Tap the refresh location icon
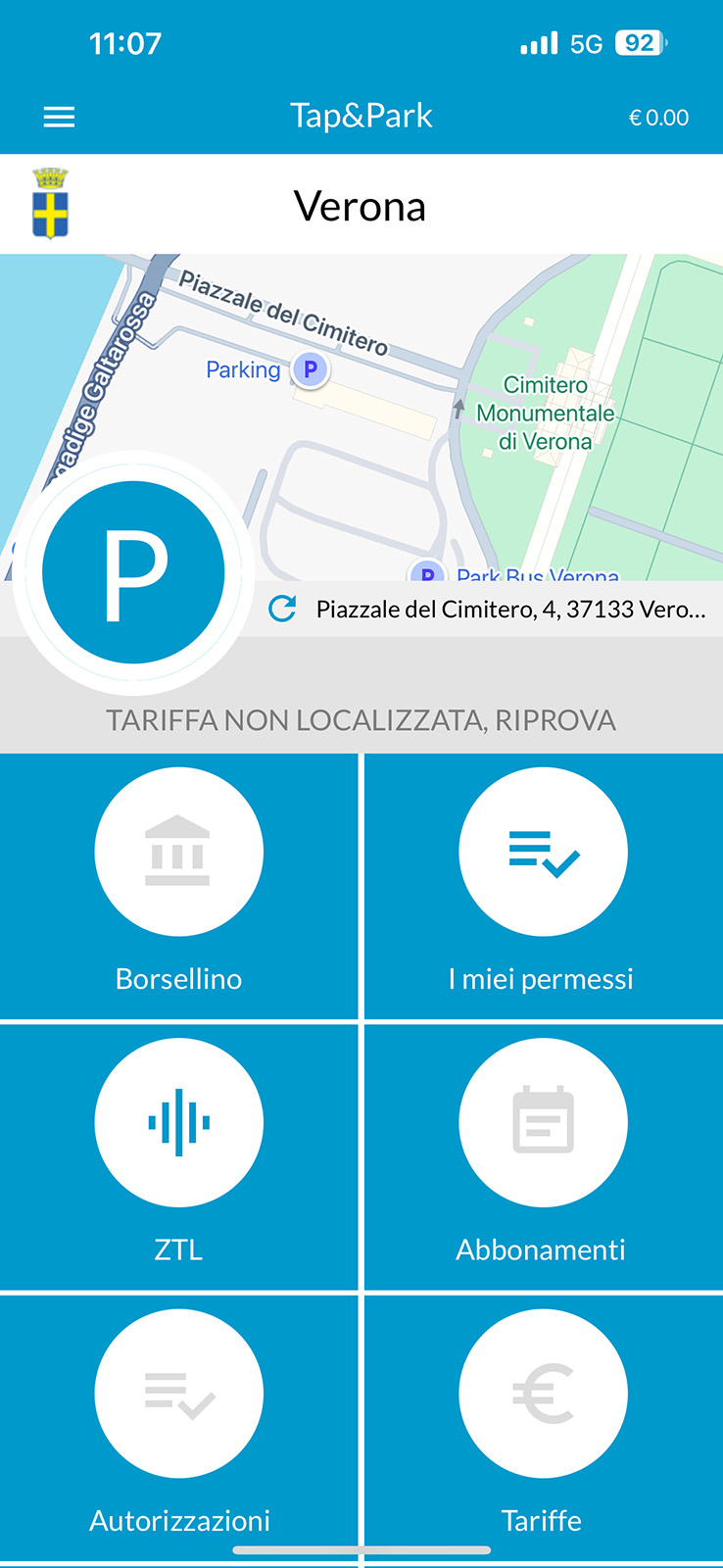 click(282, 610)
